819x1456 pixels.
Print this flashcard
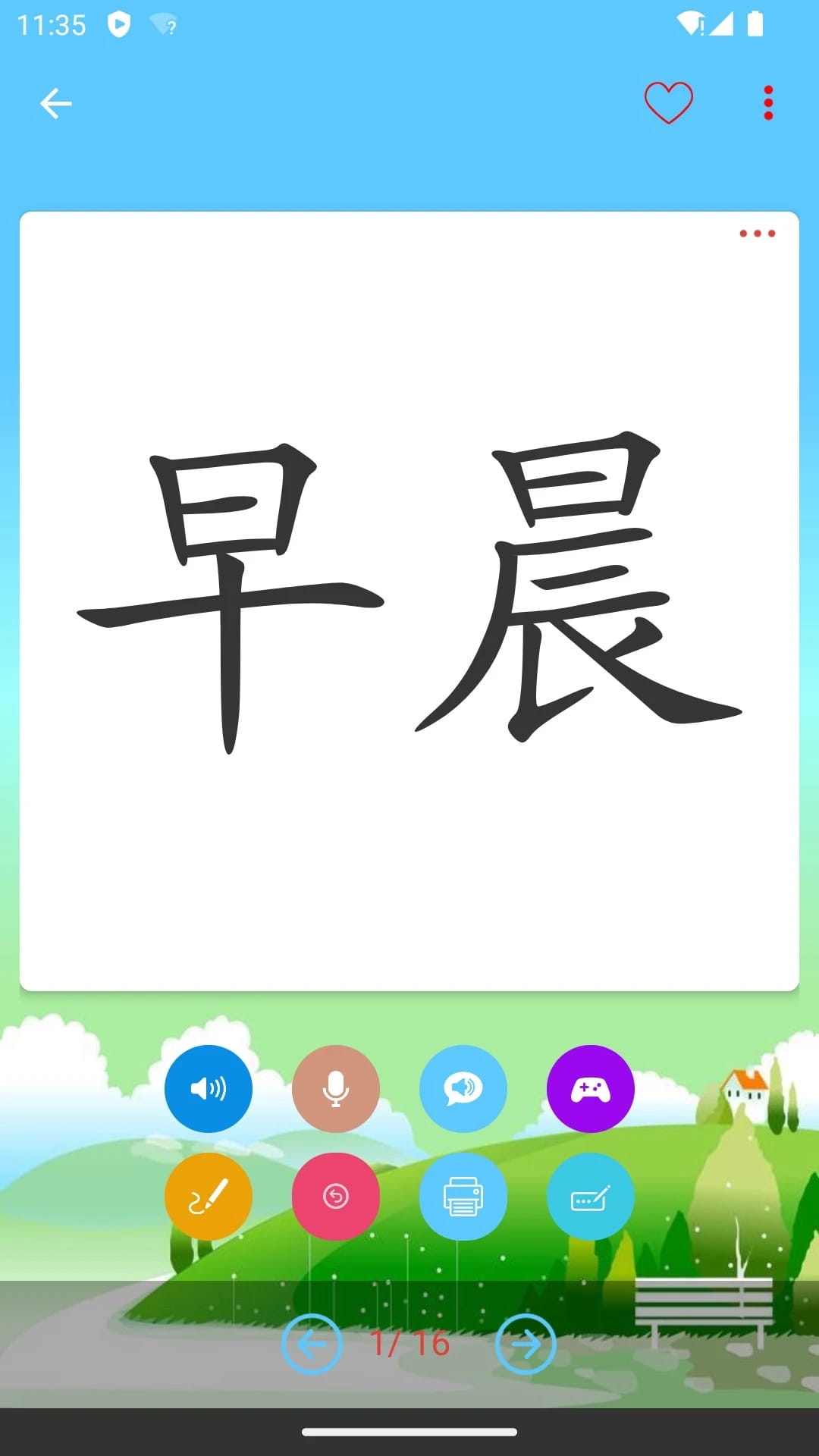463,1197
